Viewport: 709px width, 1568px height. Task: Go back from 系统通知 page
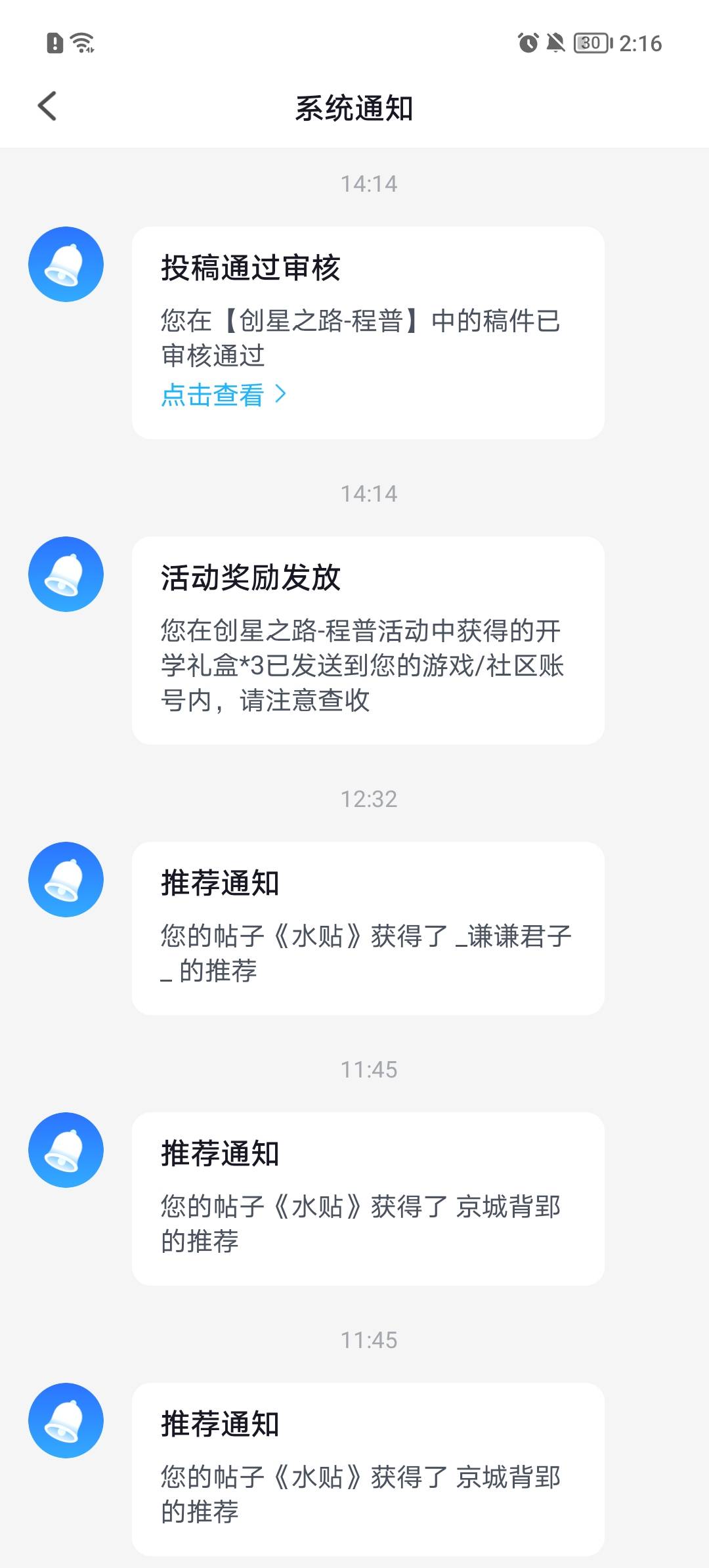coord(47,106)
